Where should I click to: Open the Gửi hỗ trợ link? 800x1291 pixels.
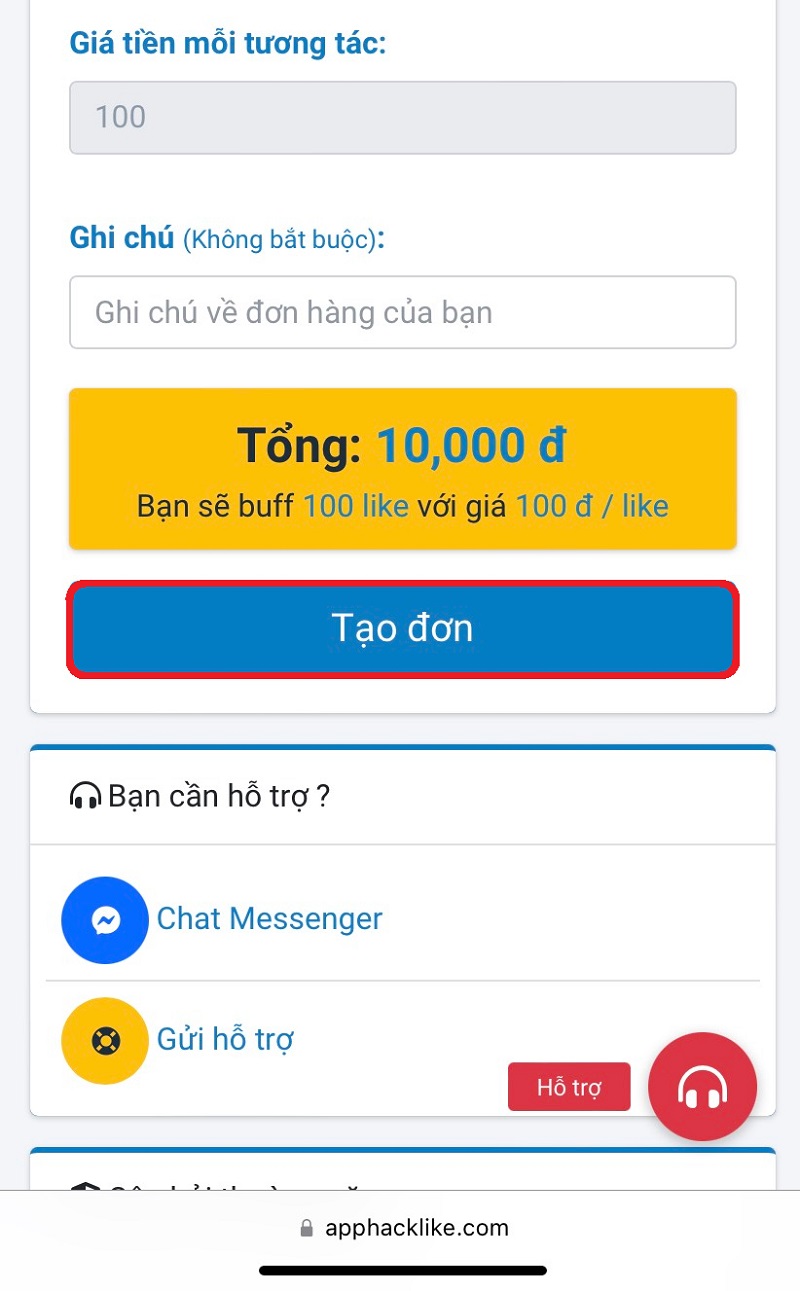[x=225, y=1040]
